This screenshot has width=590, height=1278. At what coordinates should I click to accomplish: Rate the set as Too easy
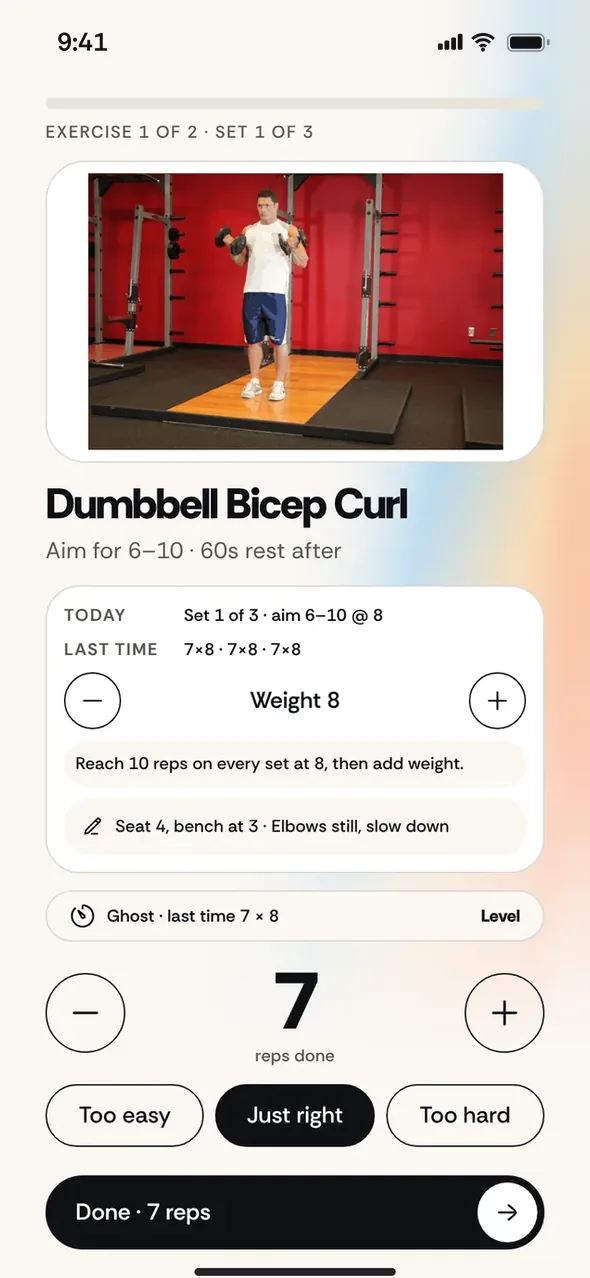click(125, 1115)
